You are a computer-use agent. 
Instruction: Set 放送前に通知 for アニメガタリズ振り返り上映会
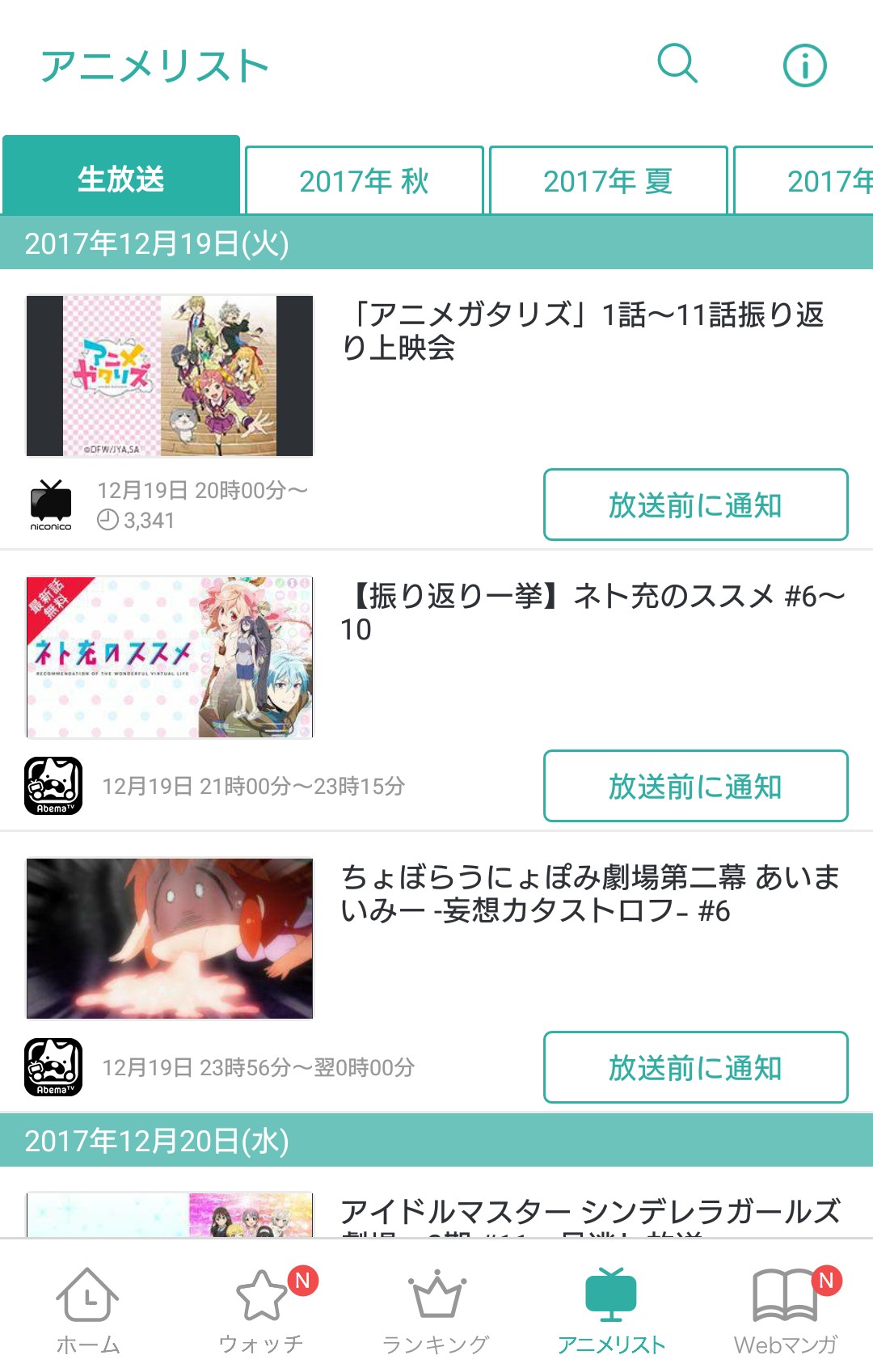695,505
